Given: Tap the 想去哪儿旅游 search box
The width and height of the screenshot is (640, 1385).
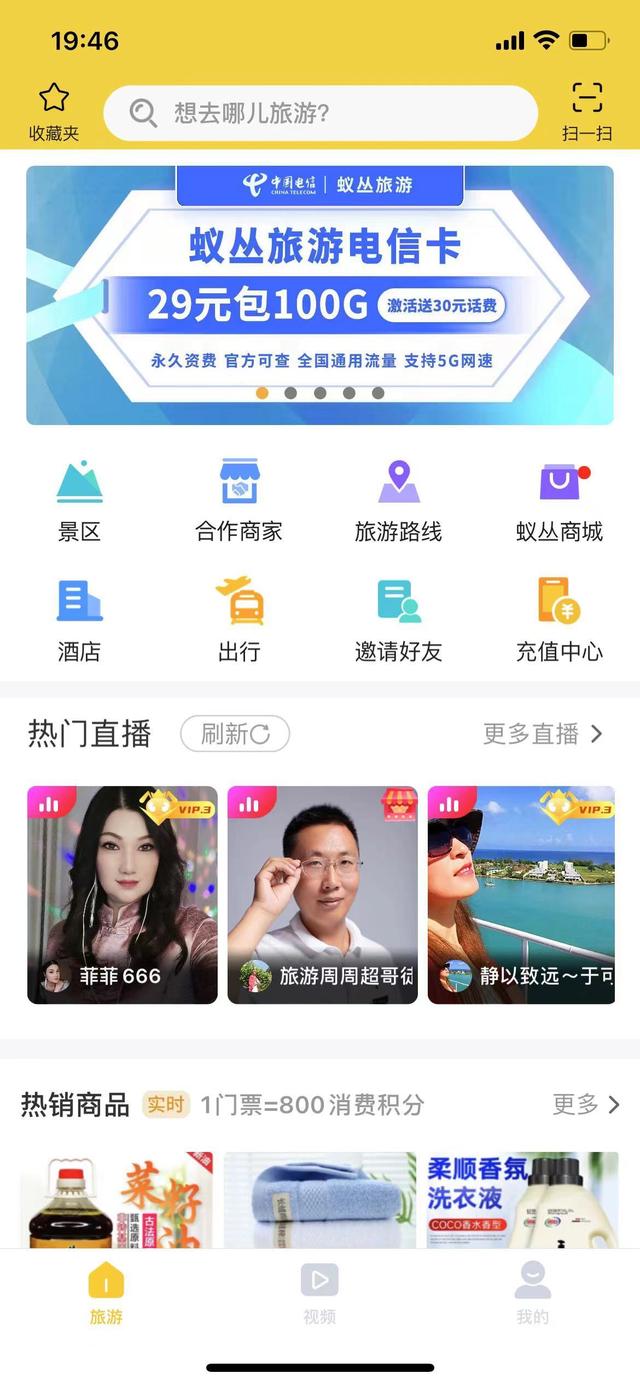Looking at the screenshot, I should [x=320, y=113].
